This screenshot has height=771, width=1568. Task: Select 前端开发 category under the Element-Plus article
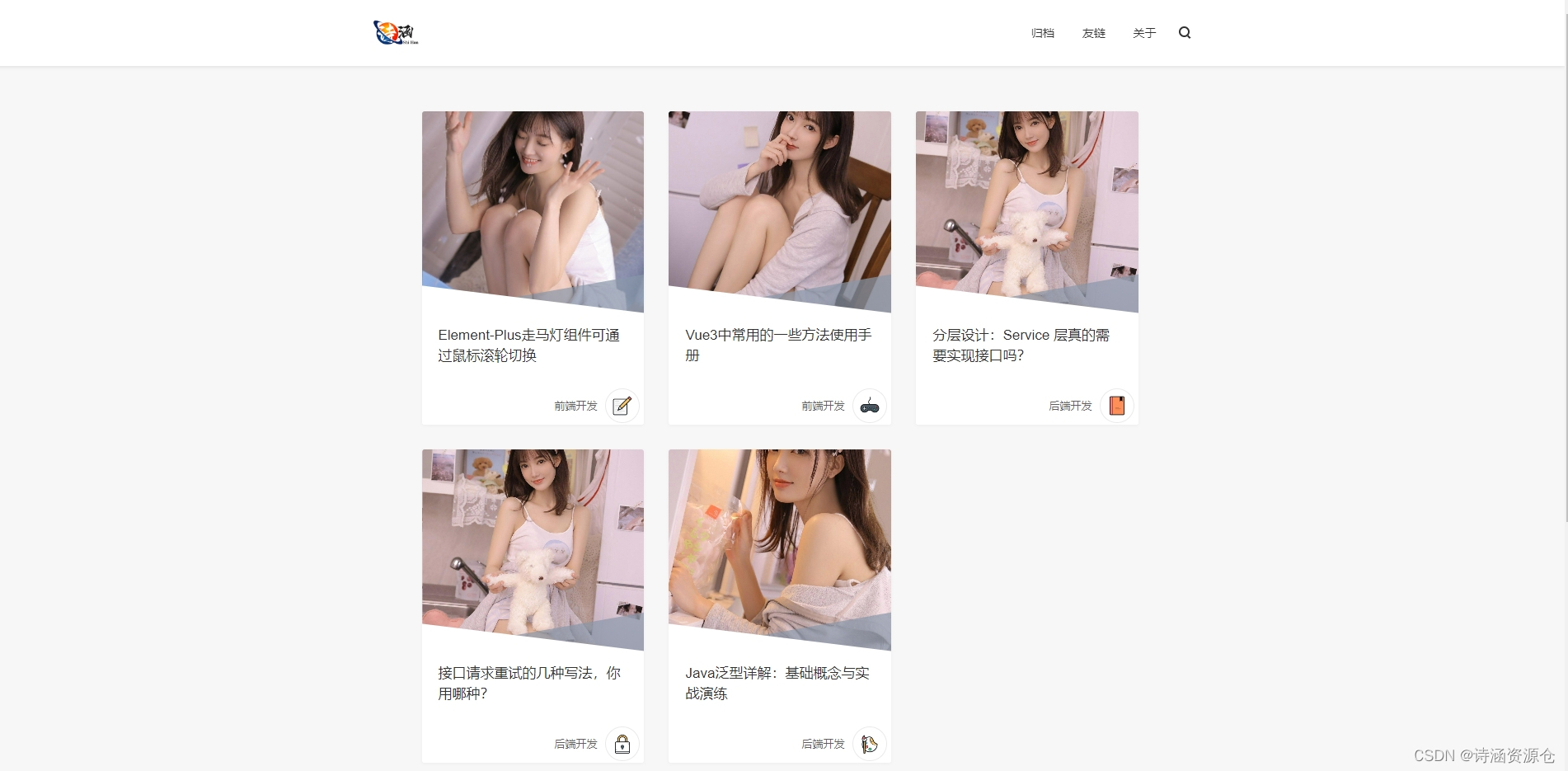[x=575, y=406]
